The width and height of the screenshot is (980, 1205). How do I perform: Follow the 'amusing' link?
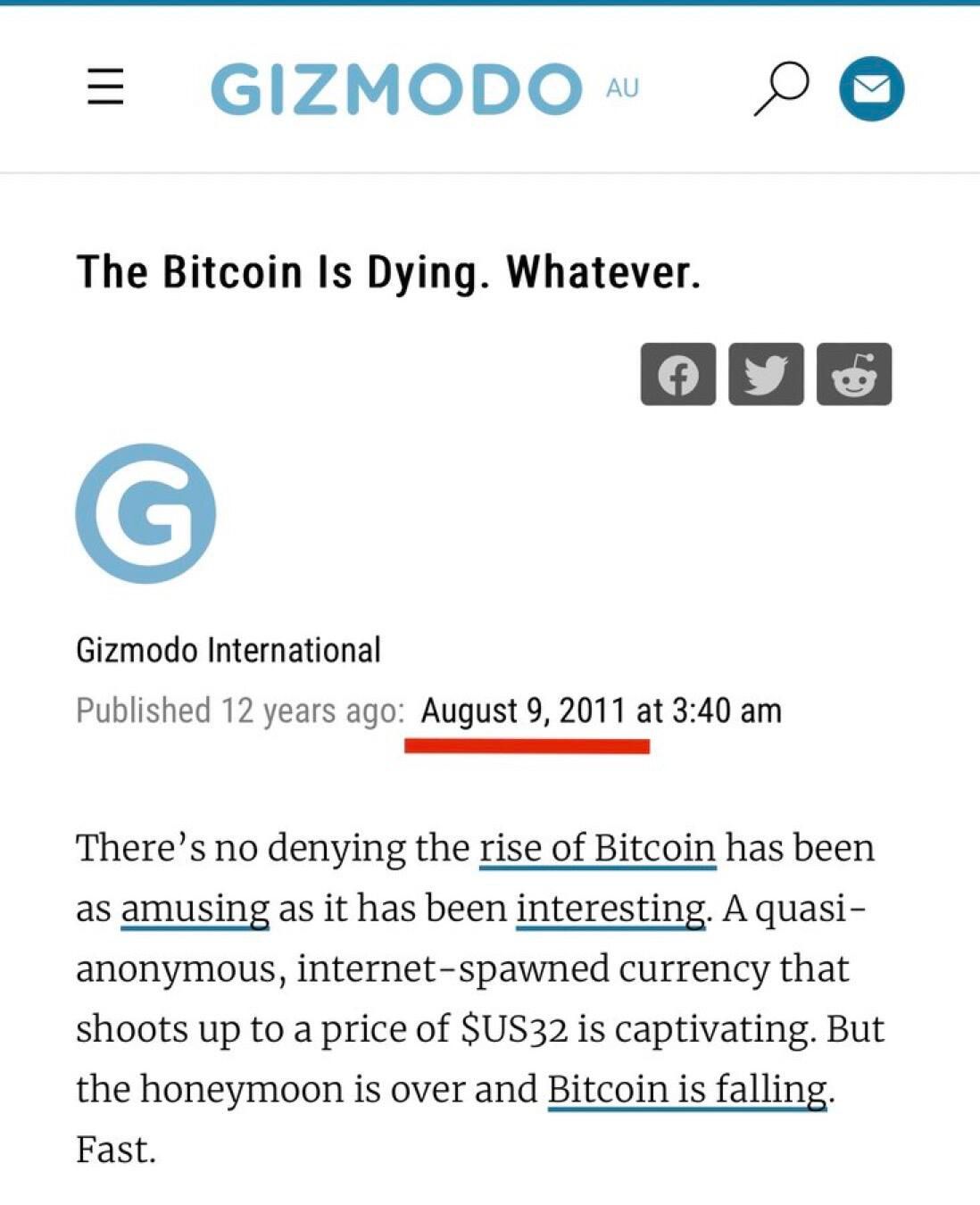(195, 909)
